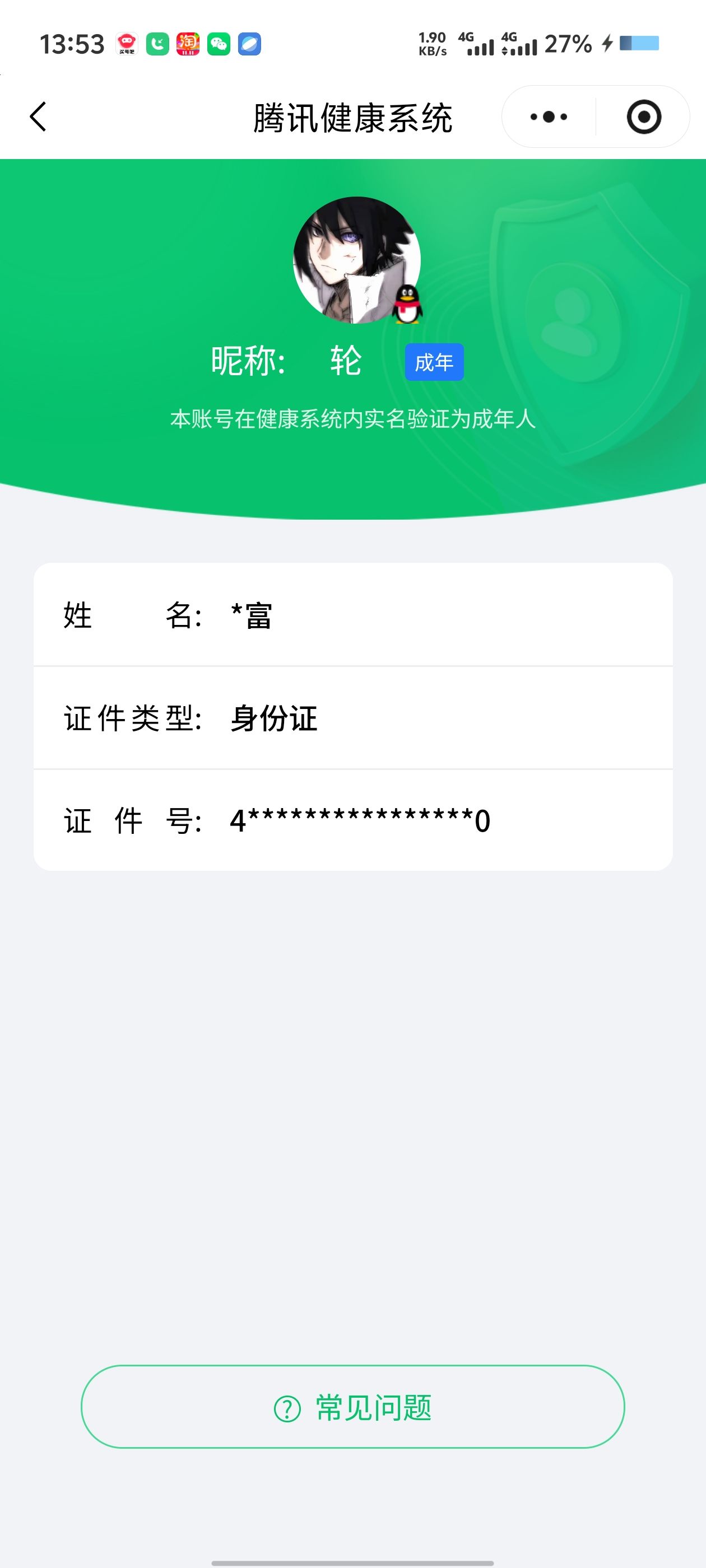Tap the back arrow to exit
706x1568 pixels.
pyautogui.click(x=38, y=116)
